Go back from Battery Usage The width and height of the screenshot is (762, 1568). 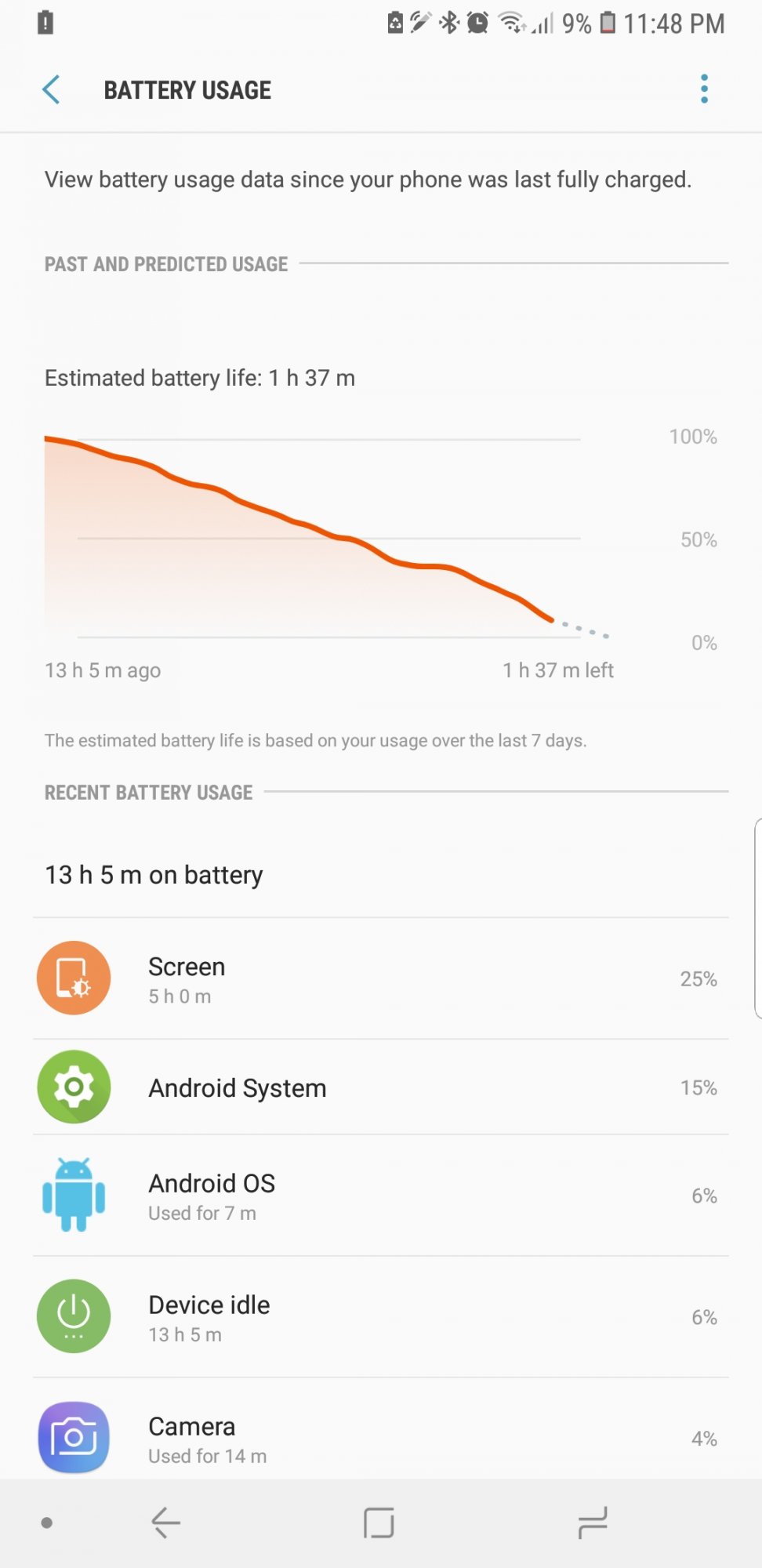pyautogui.click(x=51, y=89)
